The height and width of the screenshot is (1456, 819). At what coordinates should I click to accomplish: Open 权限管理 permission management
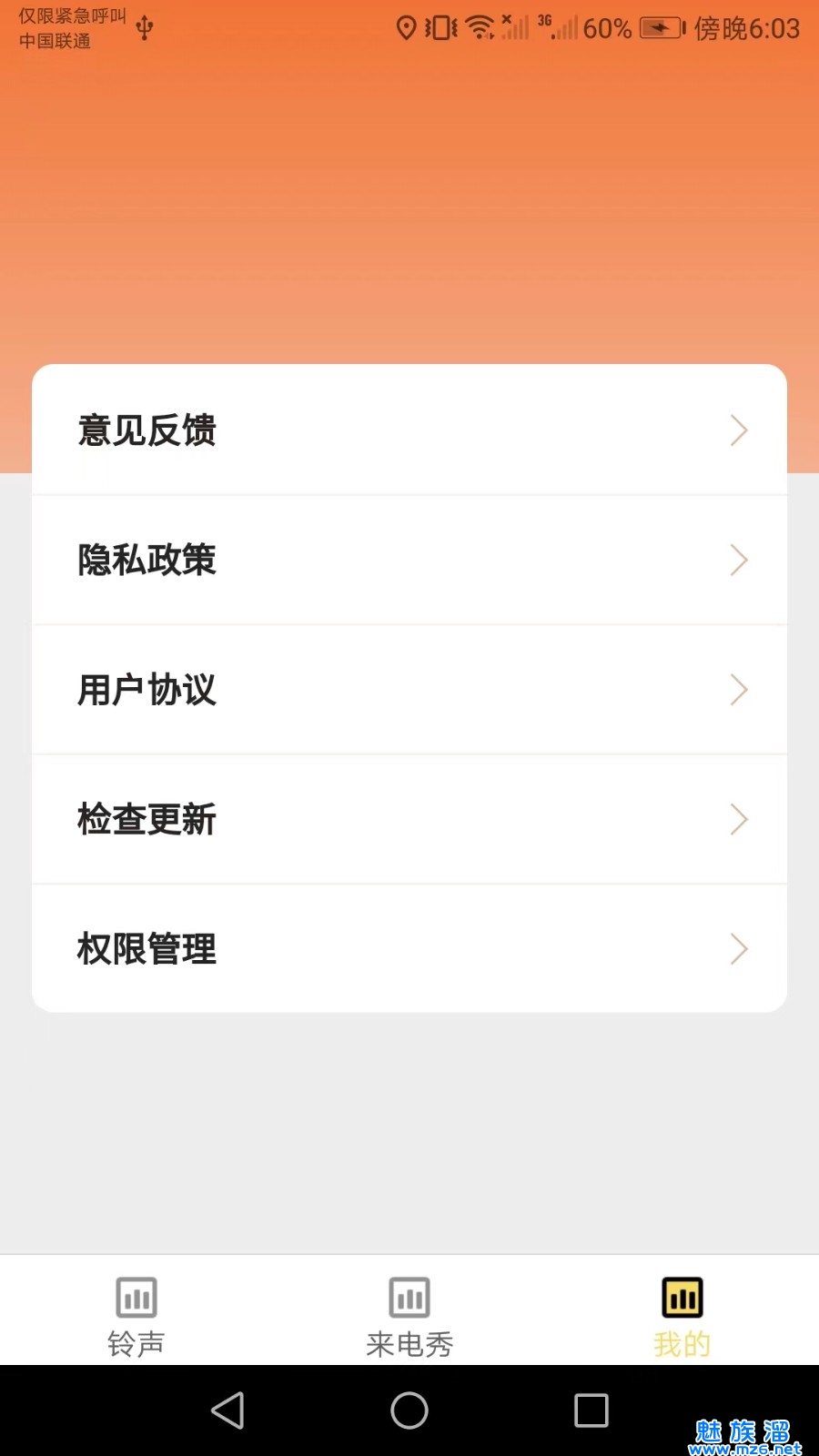pos(409,948)
